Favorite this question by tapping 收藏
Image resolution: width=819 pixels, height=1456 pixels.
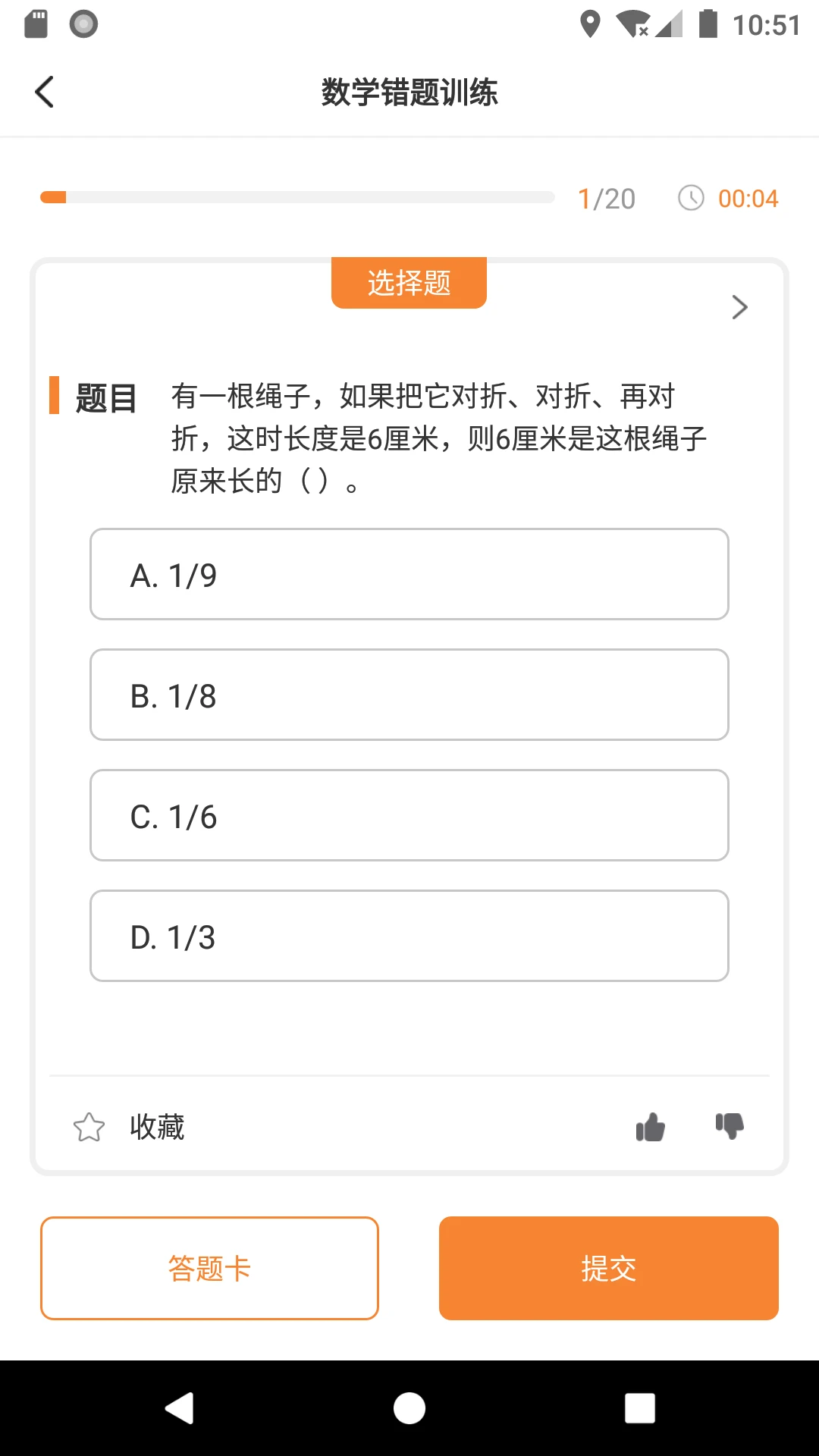(x=157, y=1128)
